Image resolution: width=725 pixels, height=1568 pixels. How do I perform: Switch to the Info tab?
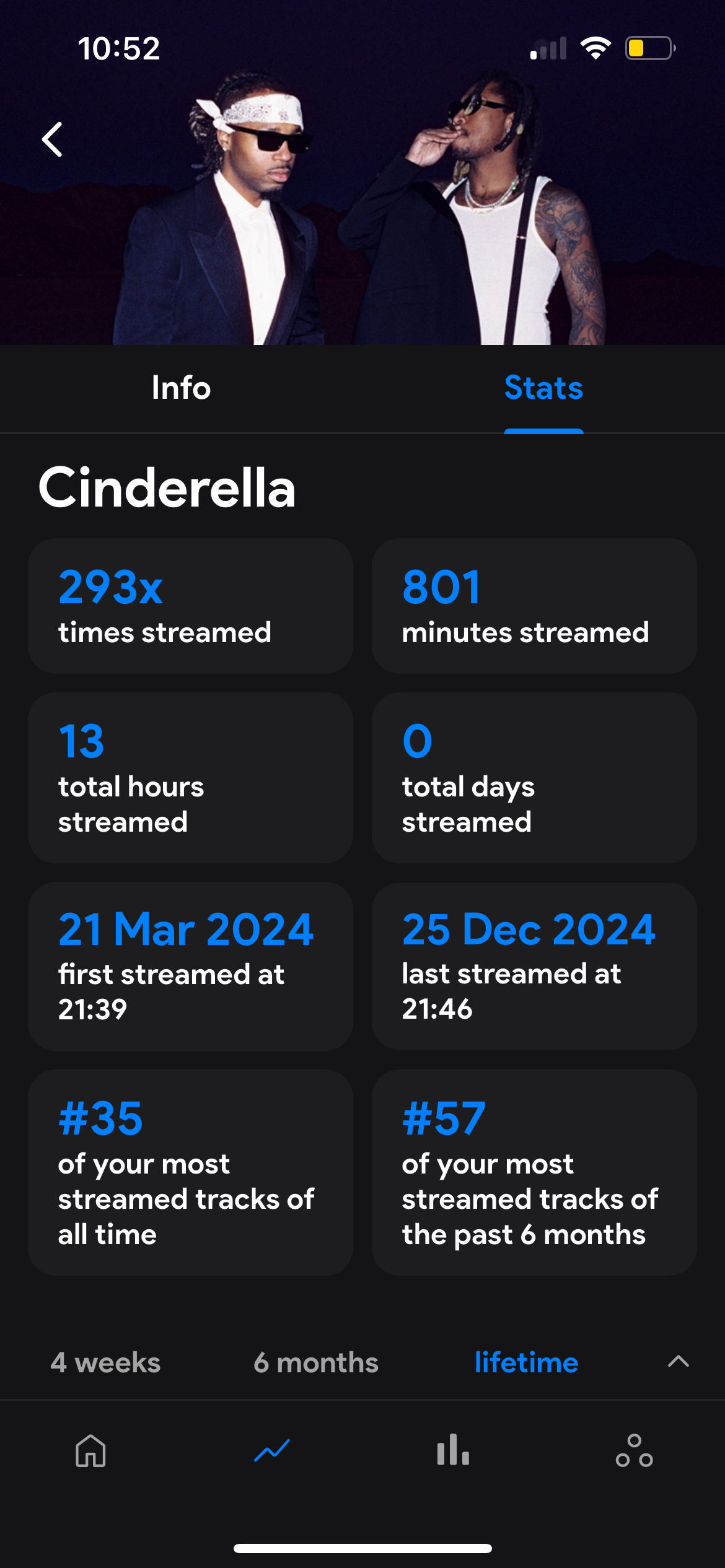click(181, 388)
